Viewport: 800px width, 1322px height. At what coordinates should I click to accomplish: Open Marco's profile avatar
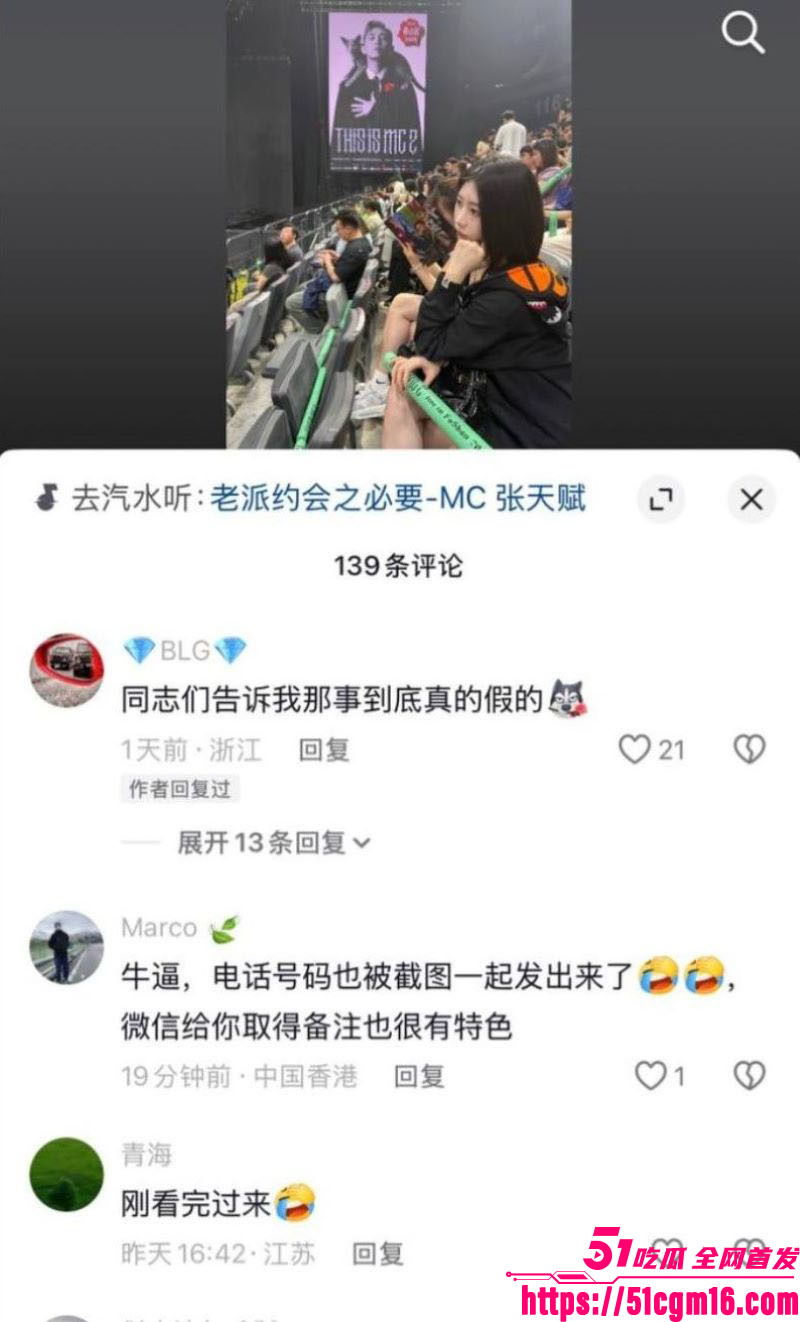(66, 947)
